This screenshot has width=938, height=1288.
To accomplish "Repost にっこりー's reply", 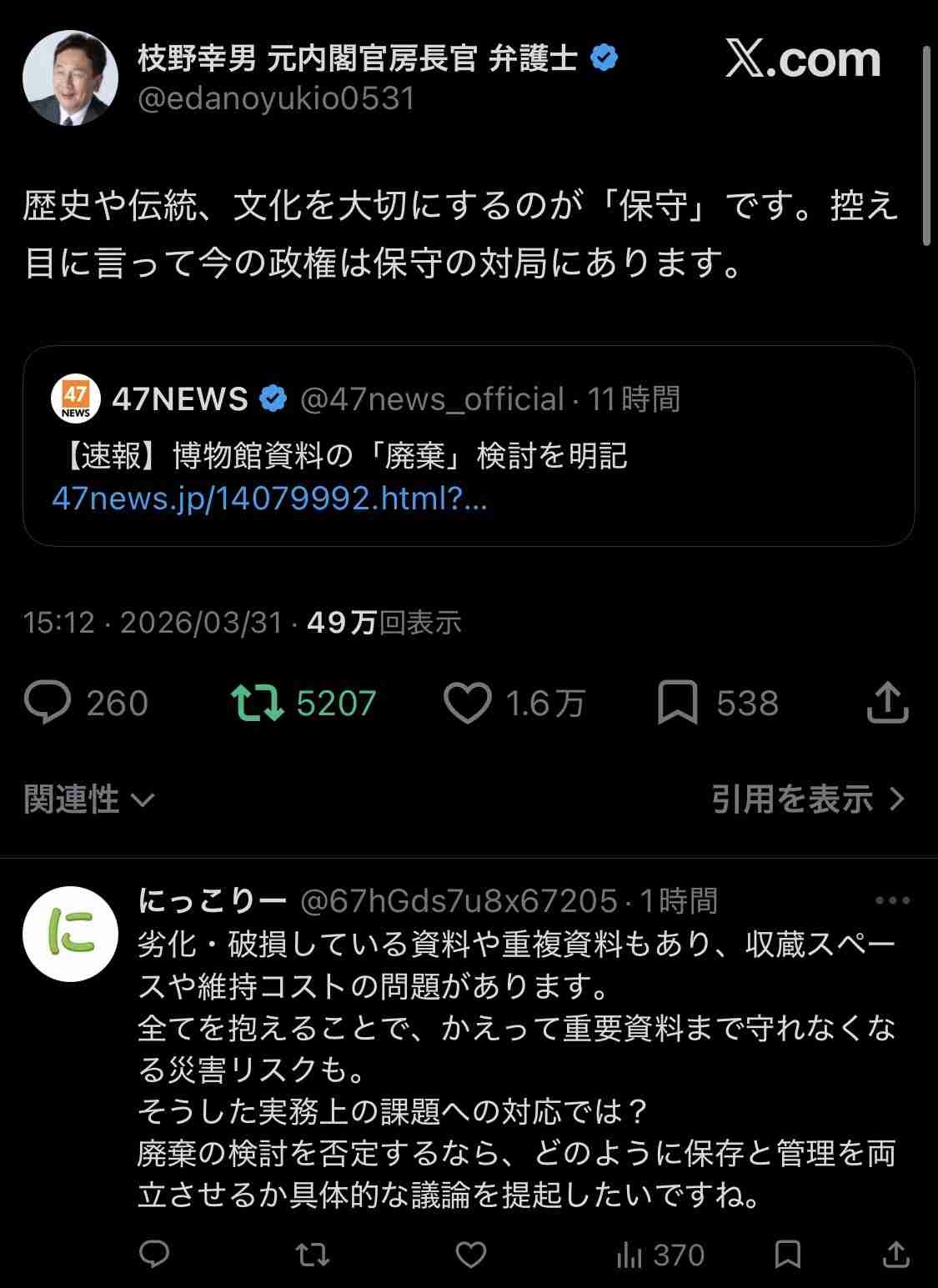I will click(314, 1255).
